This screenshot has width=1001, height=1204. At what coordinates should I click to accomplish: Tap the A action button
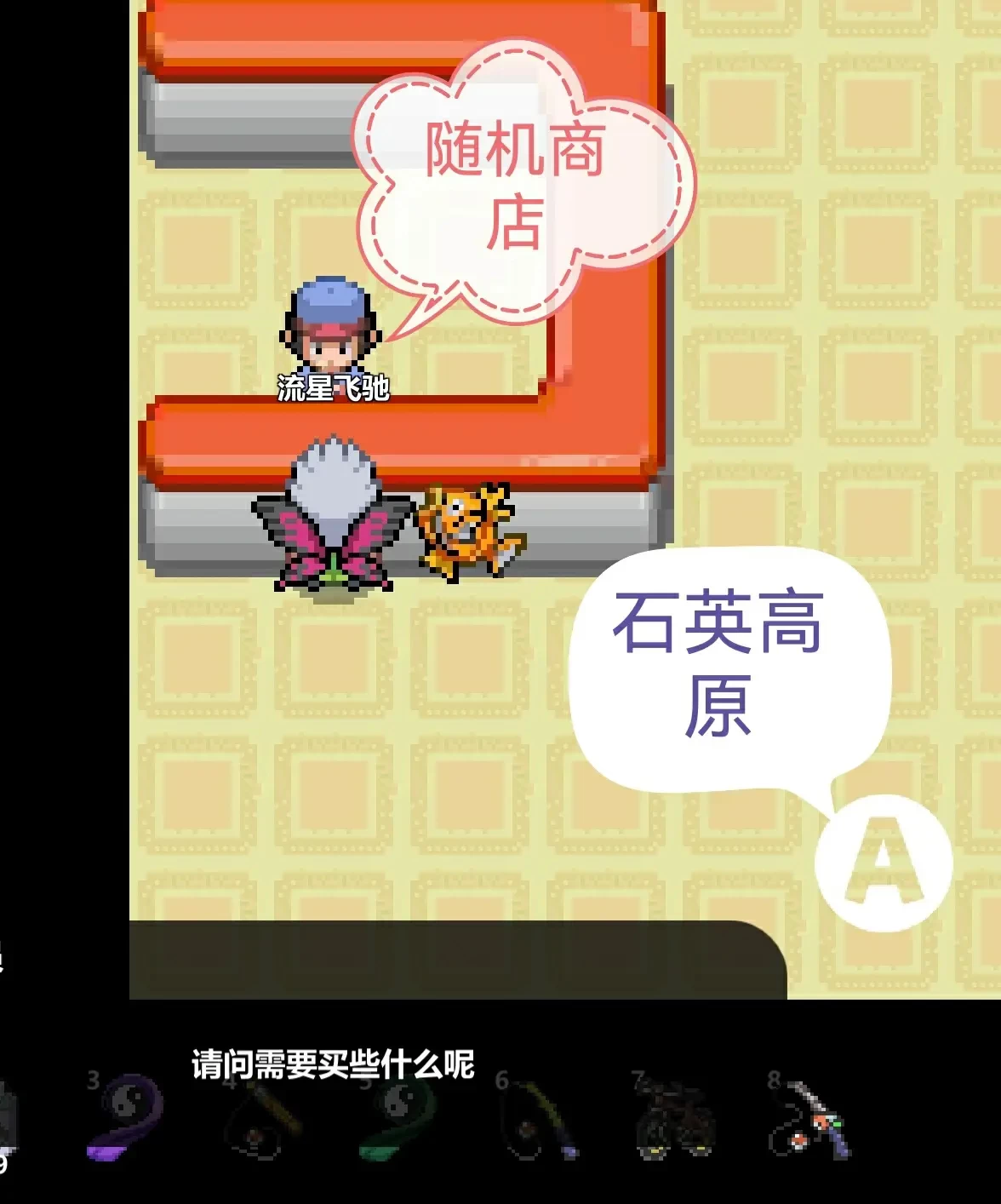click(x=883, y=863)
